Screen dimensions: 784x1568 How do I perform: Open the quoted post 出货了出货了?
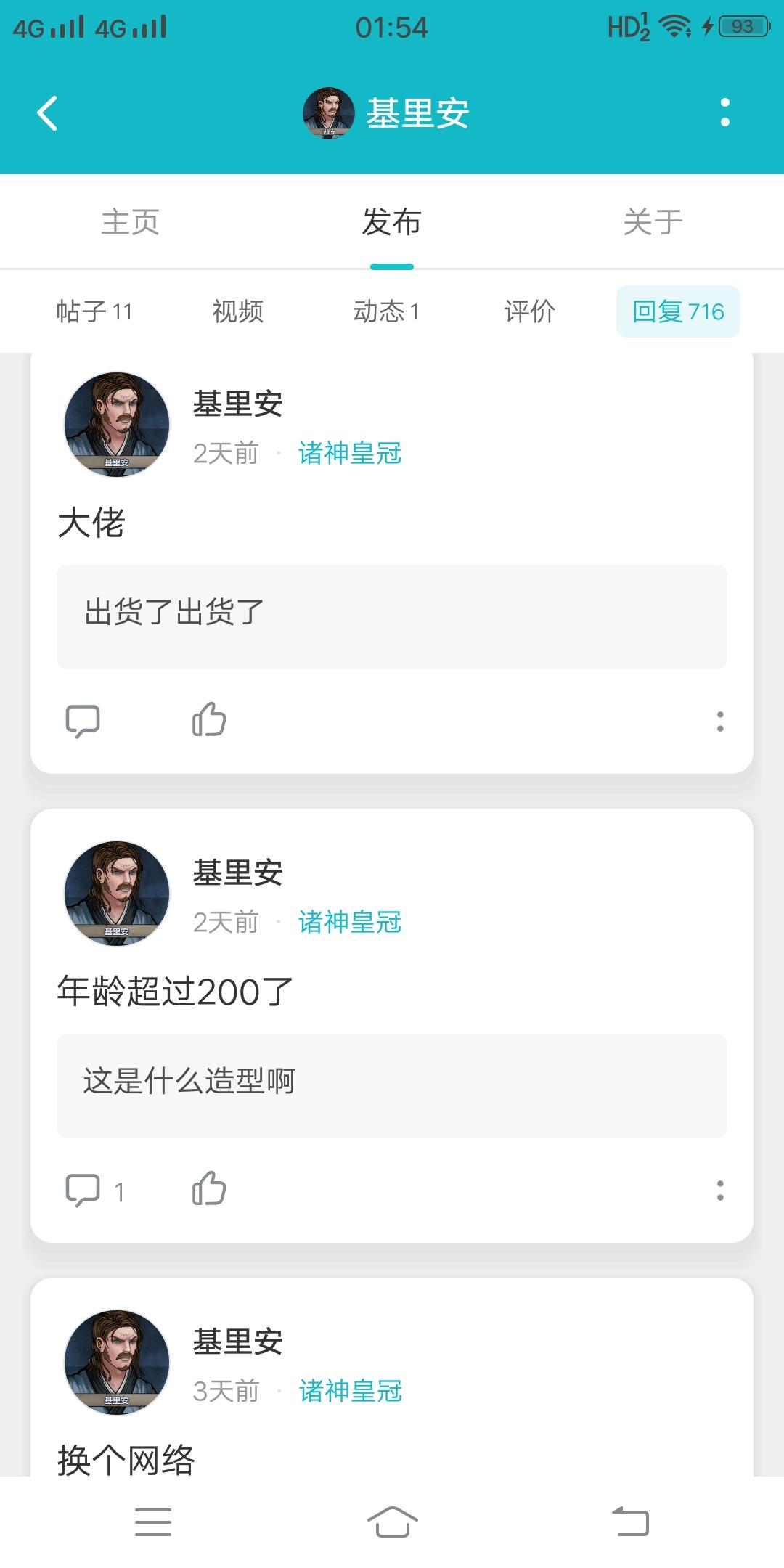(392, 616)
